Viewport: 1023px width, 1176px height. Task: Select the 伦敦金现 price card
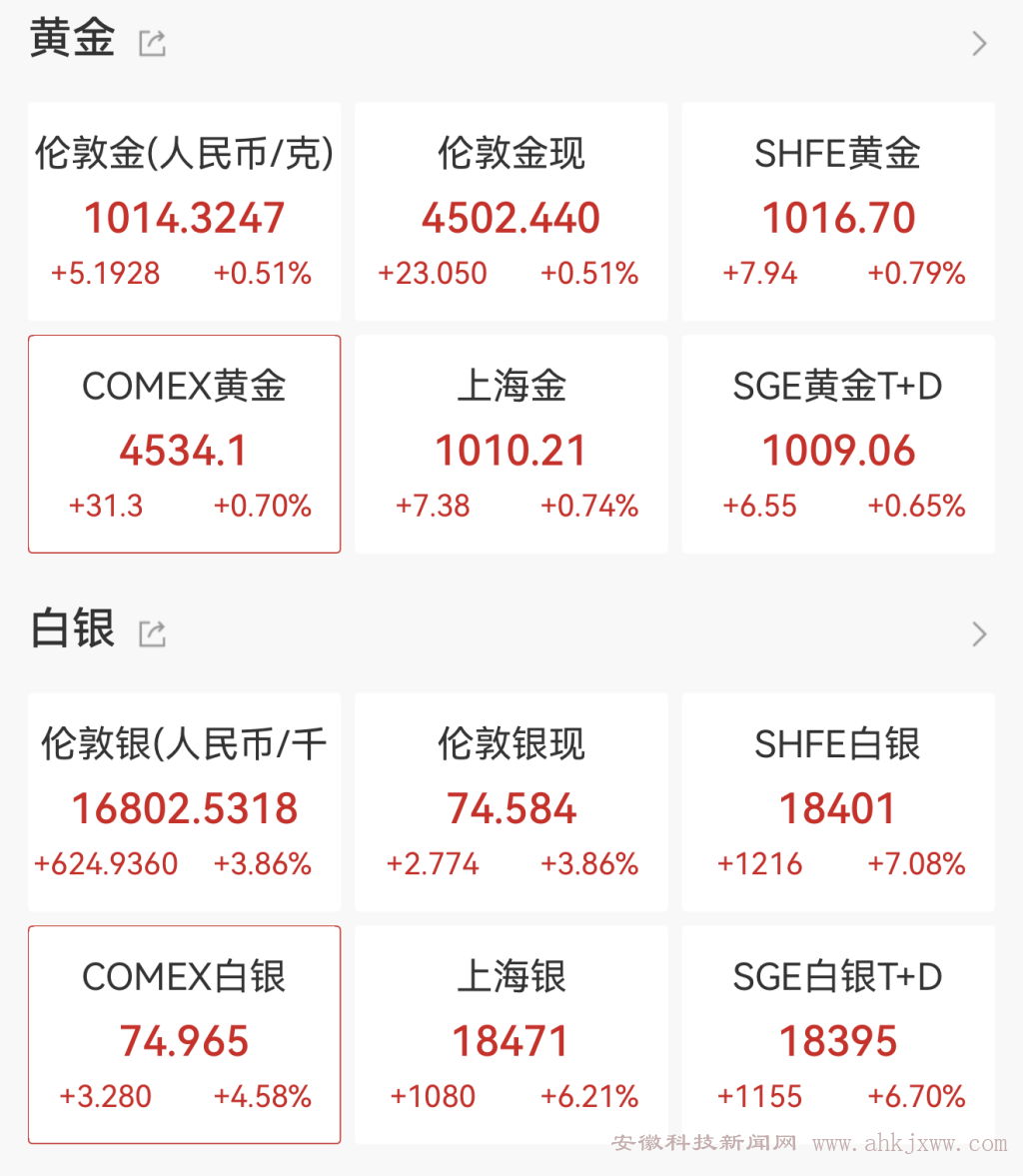511,212
